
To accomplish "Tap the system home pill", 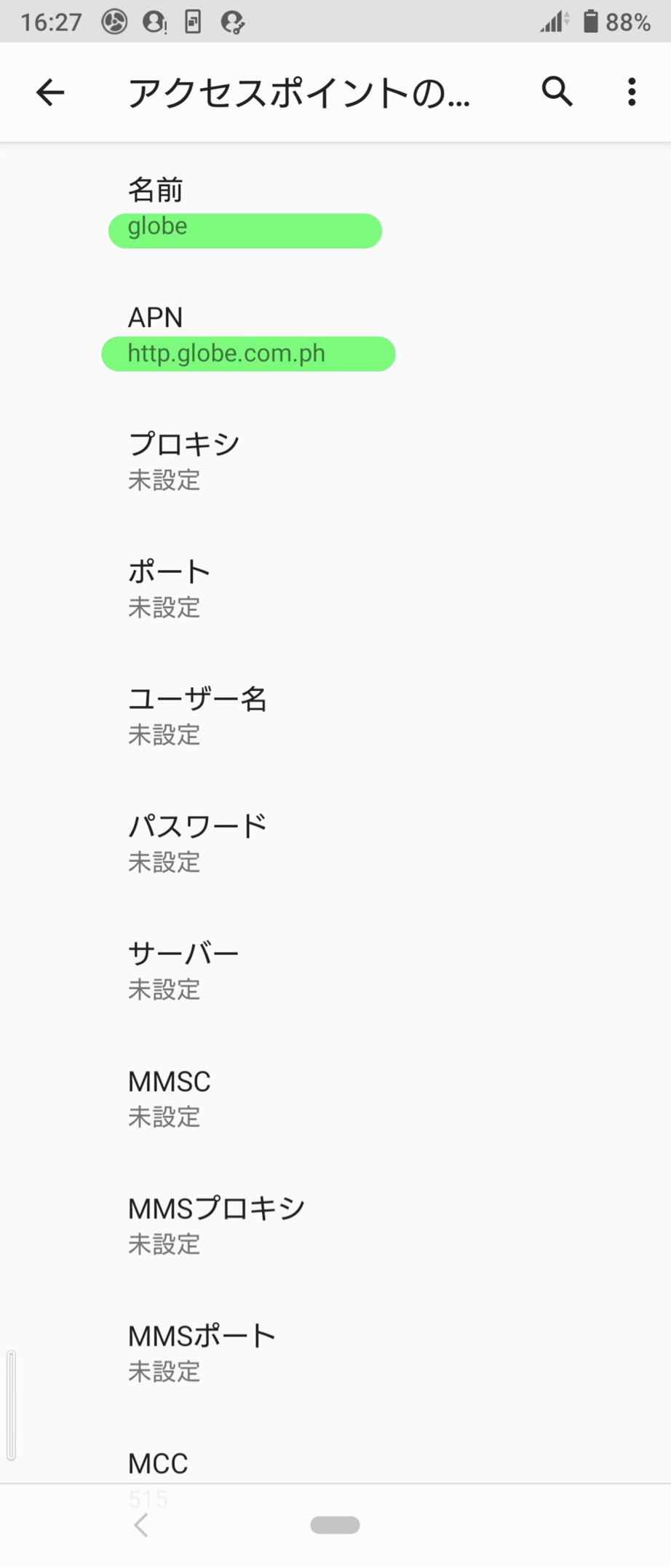I will coord(335,1525).
